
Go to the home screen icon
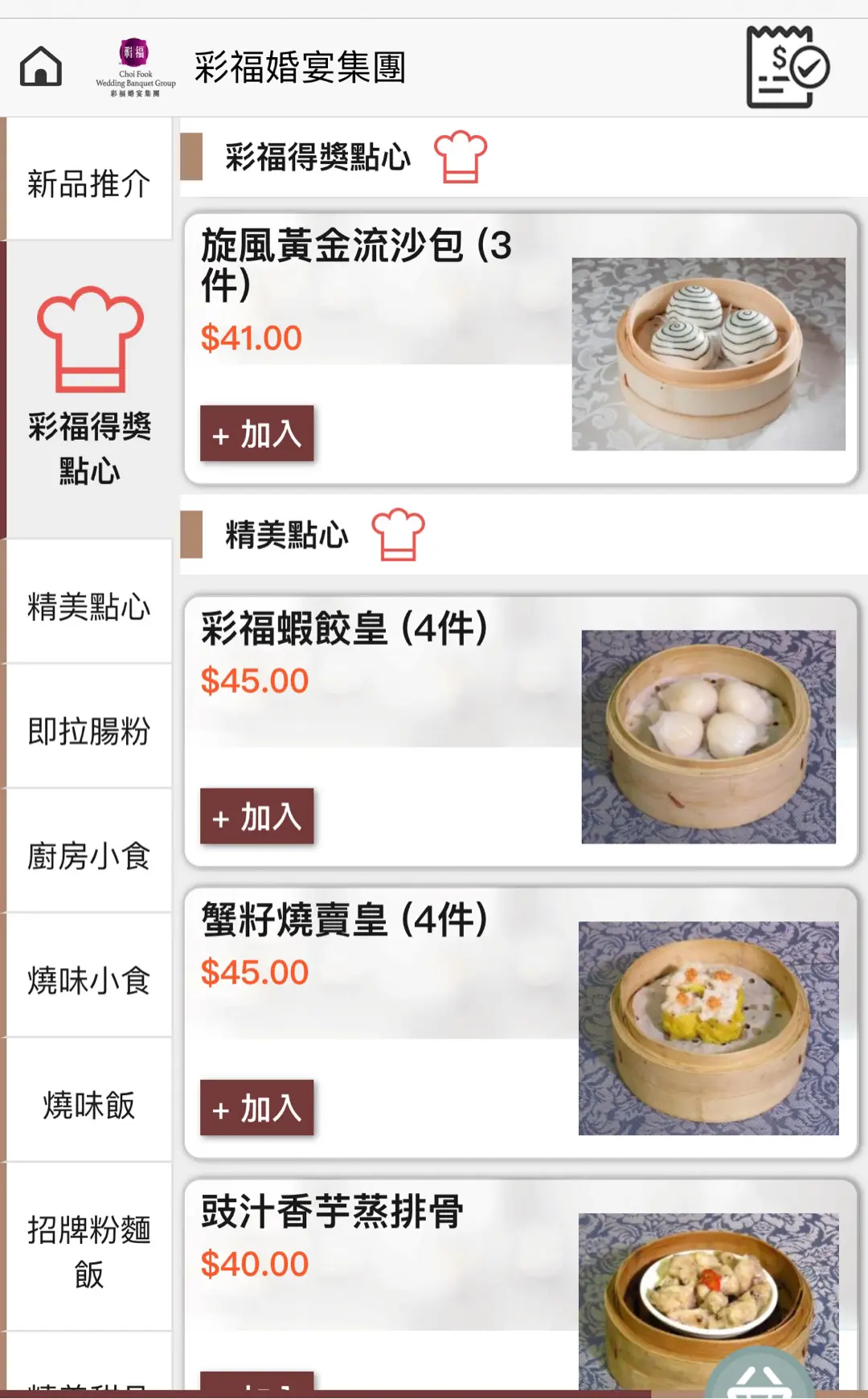tap(41, 66)
